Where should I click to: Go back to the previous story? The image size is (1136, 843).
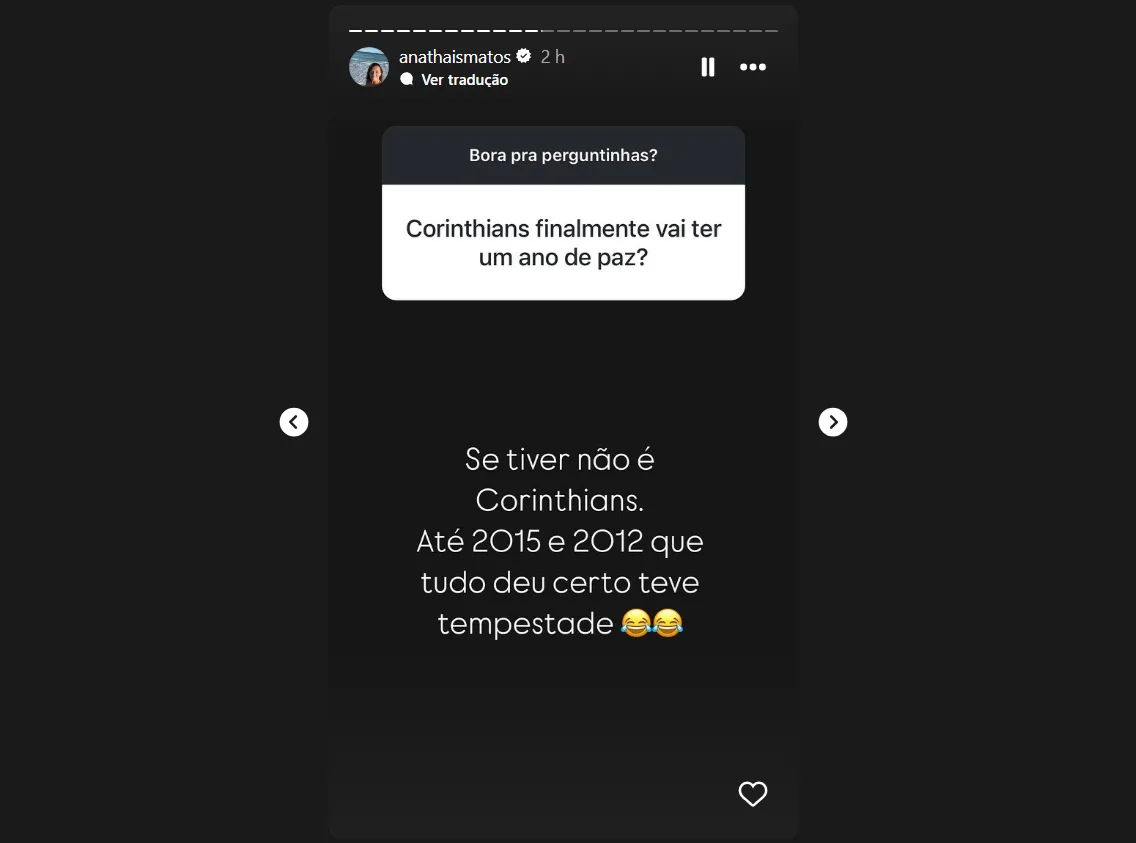click(293, 422)
